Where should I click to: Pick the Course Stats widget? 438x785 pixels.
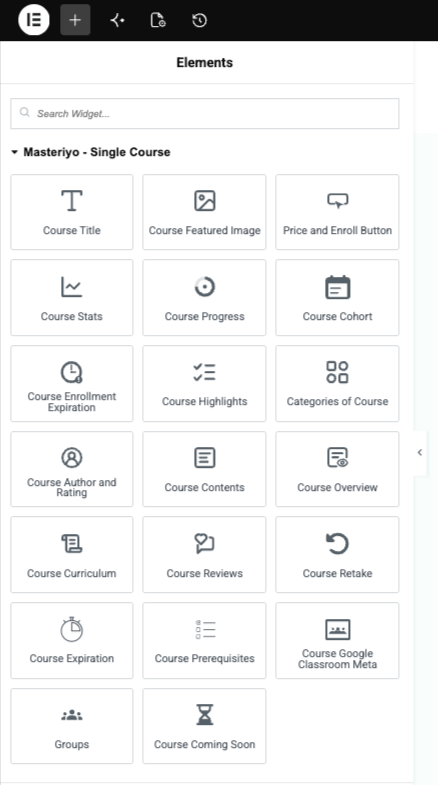72,297
